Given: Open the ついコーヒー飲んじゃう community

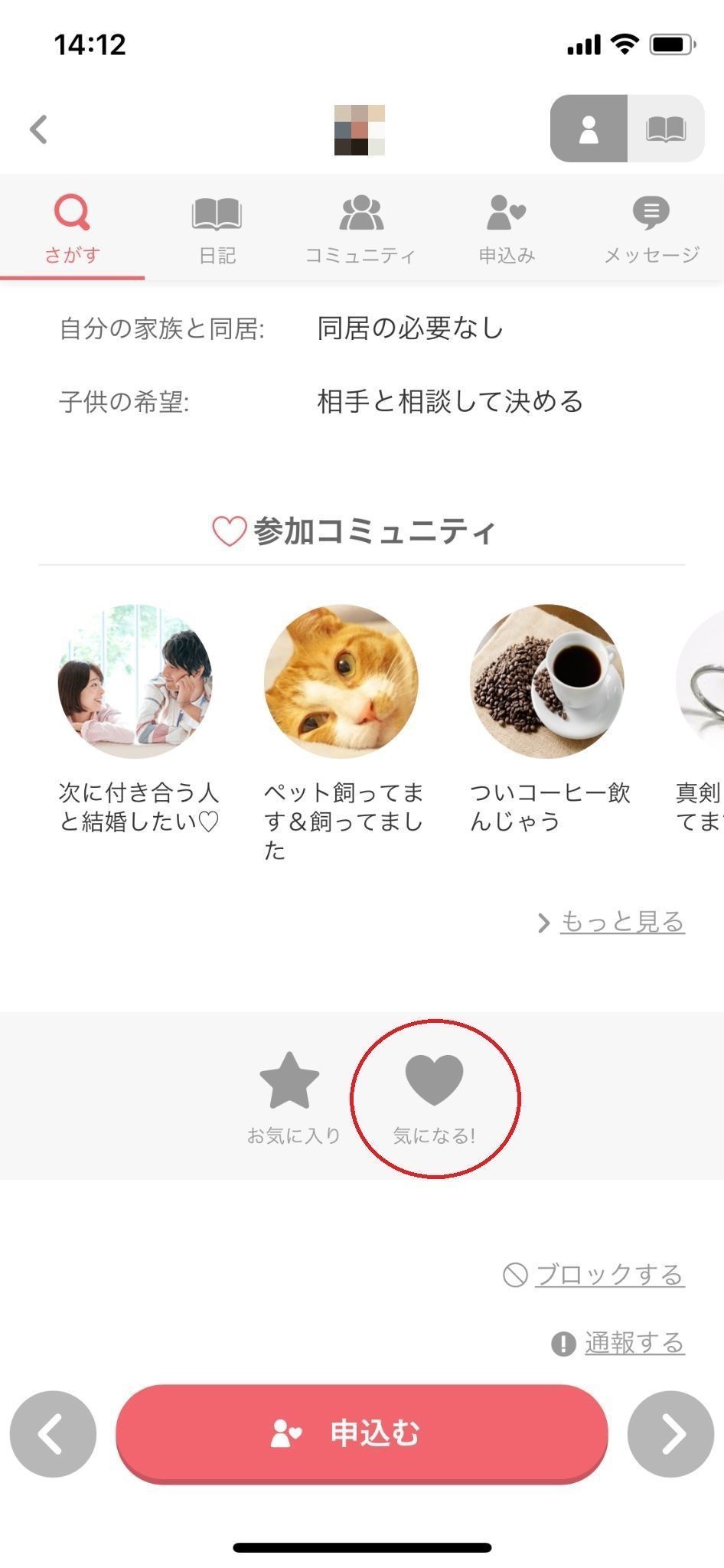Looking at the screenshot, I should point(546,681).
